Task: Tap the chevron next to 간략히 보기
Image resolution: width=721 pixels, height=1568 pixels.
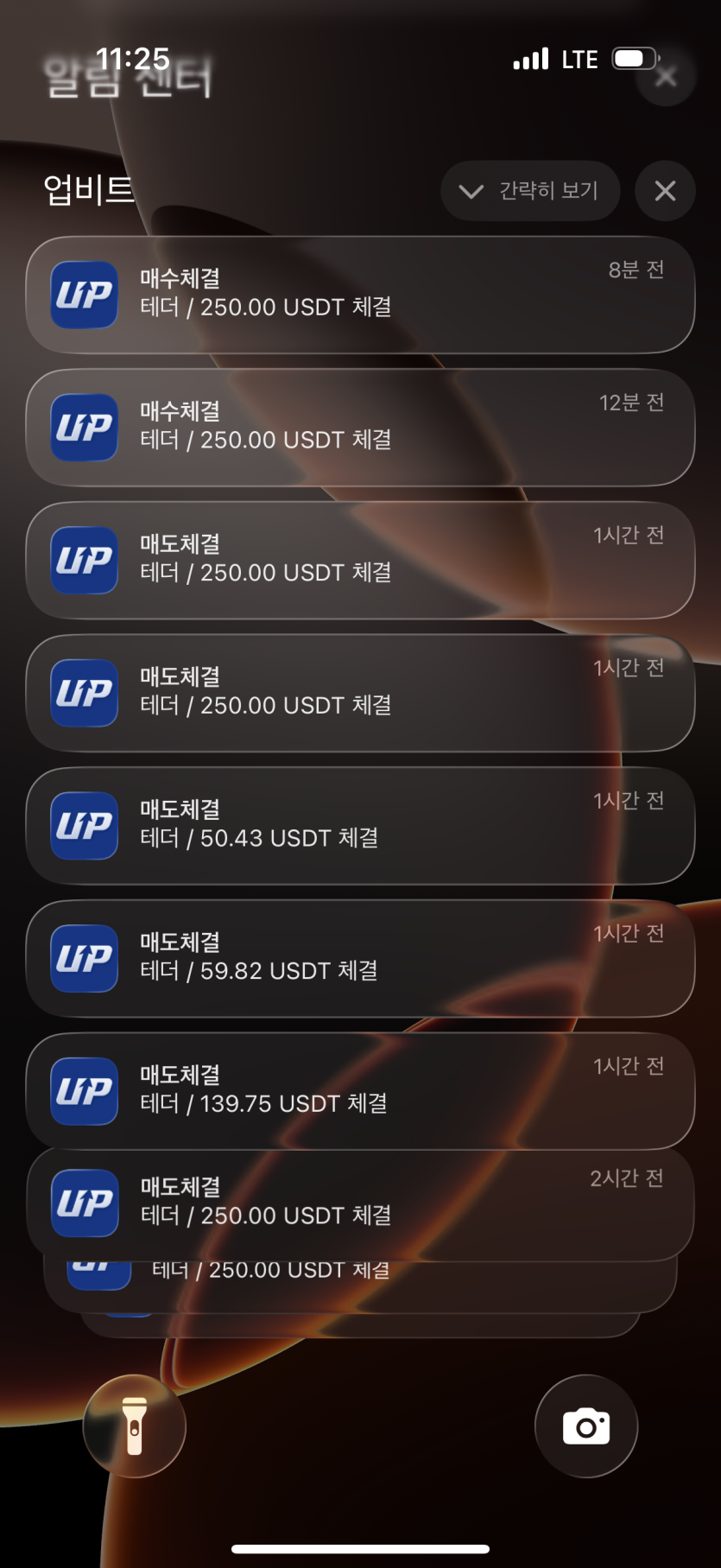Action: click(470, 191)
